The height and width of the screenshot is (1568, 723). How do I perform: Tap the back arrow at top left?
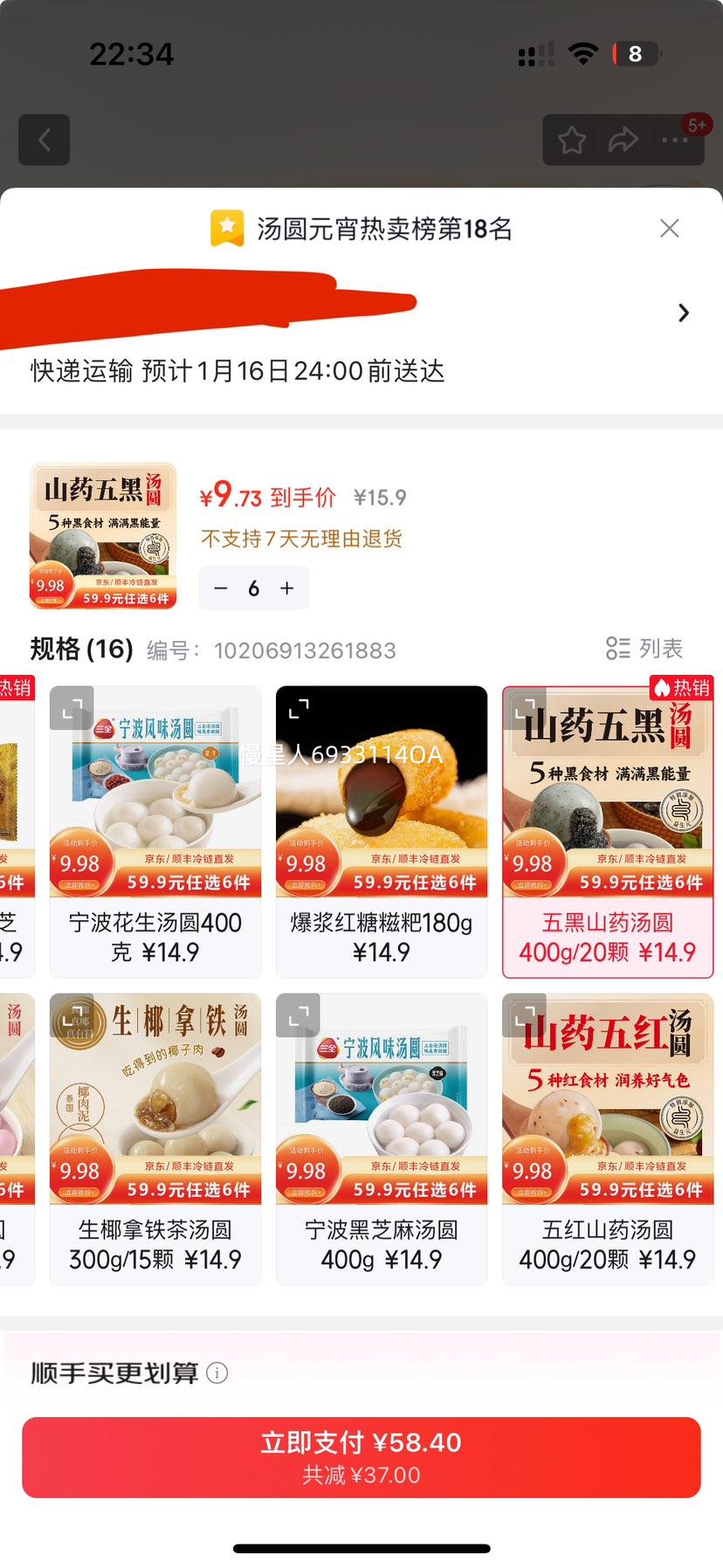coord(44,140)
